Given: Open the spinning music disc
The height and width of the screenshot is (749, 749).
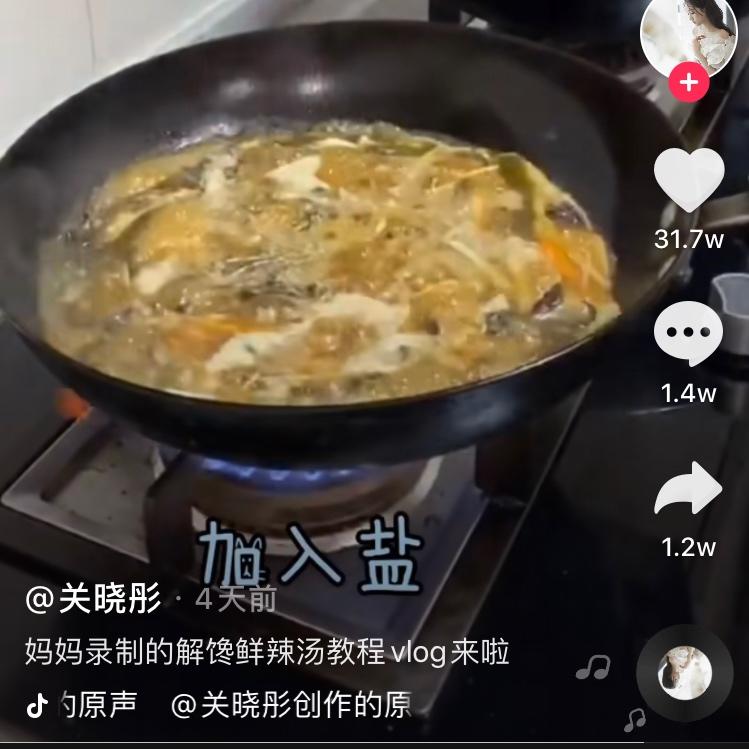Looking at the screenshot, I should point(685,673).
